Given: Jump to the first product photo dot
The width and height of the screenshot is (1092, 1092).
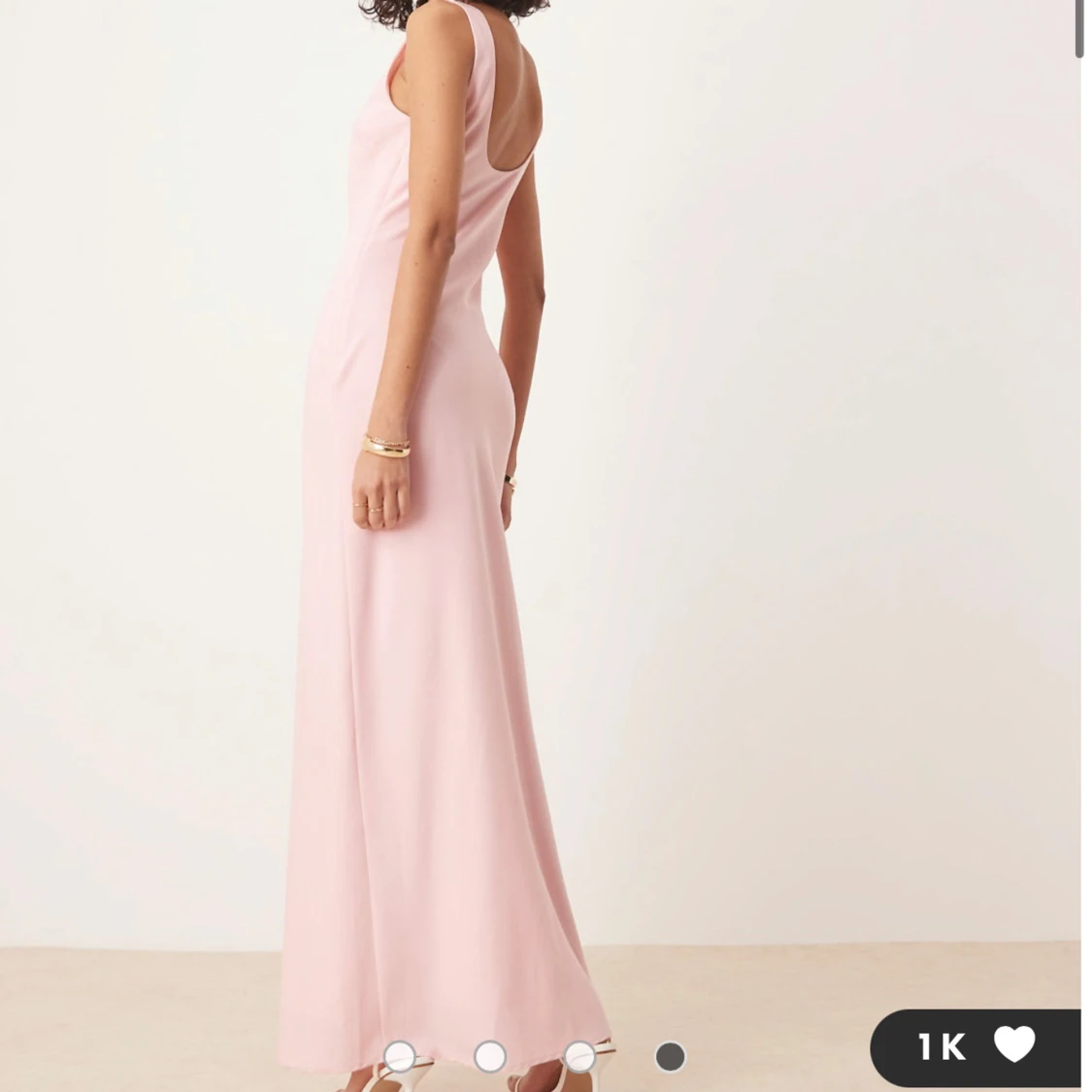Looking at the screenshot, I should 400,1056.
